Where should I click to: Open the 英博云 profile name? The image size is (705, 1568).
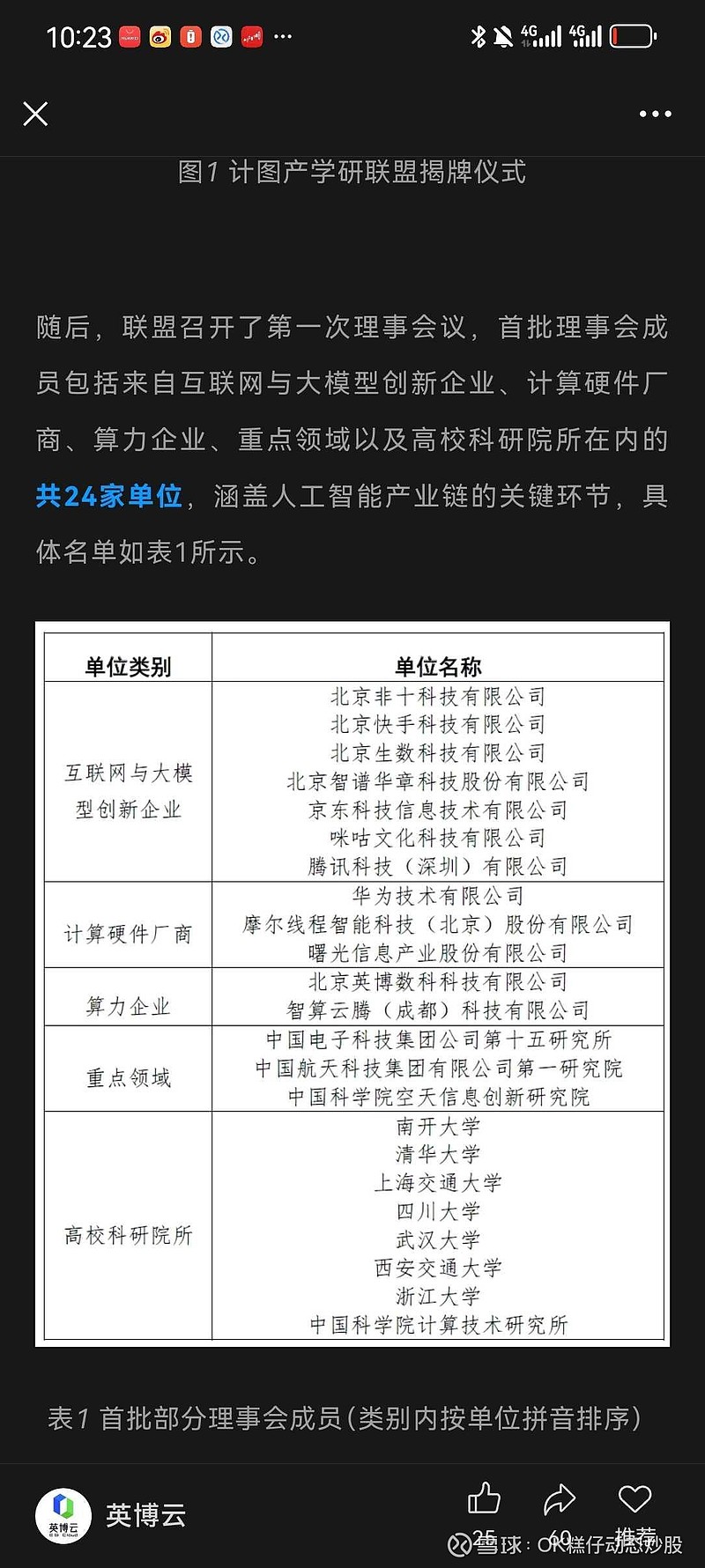click(x=146, y=1513)
